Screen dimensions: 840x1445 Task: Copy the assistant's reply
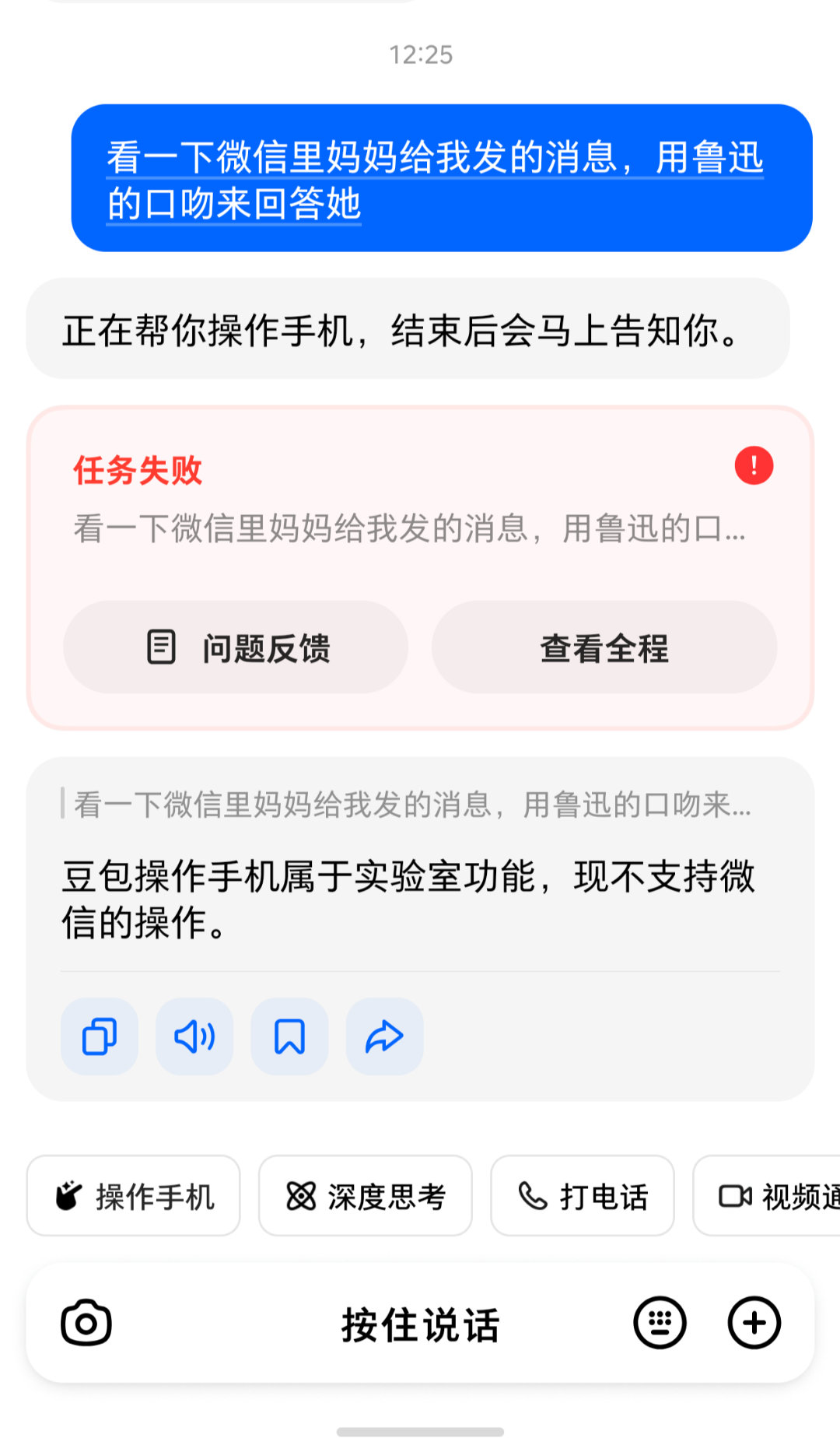pos(98,1036)
